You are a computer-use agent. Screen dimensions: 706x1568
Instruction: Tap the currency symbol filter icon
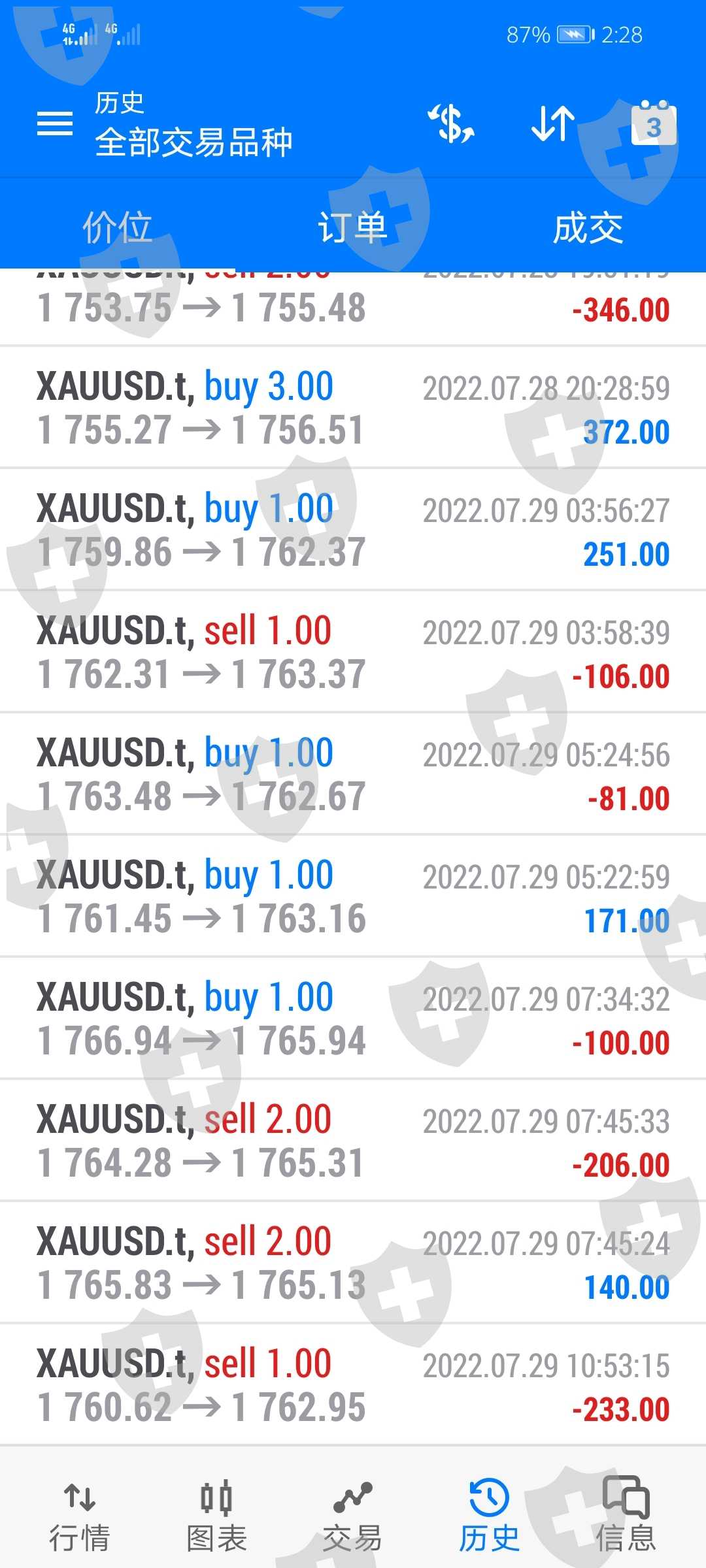[451, 123]
